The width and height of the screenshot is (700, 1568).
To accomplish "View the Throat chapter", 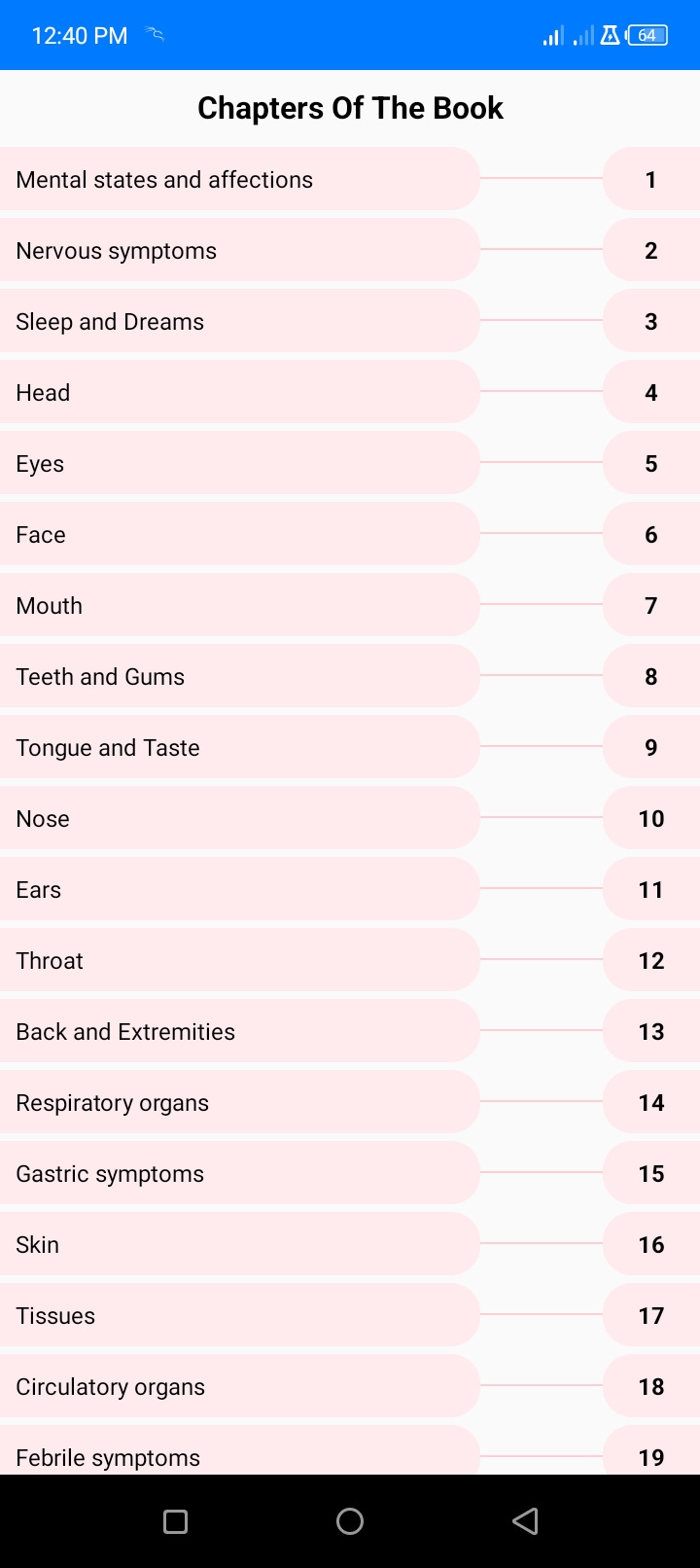I will coord(238,960).
